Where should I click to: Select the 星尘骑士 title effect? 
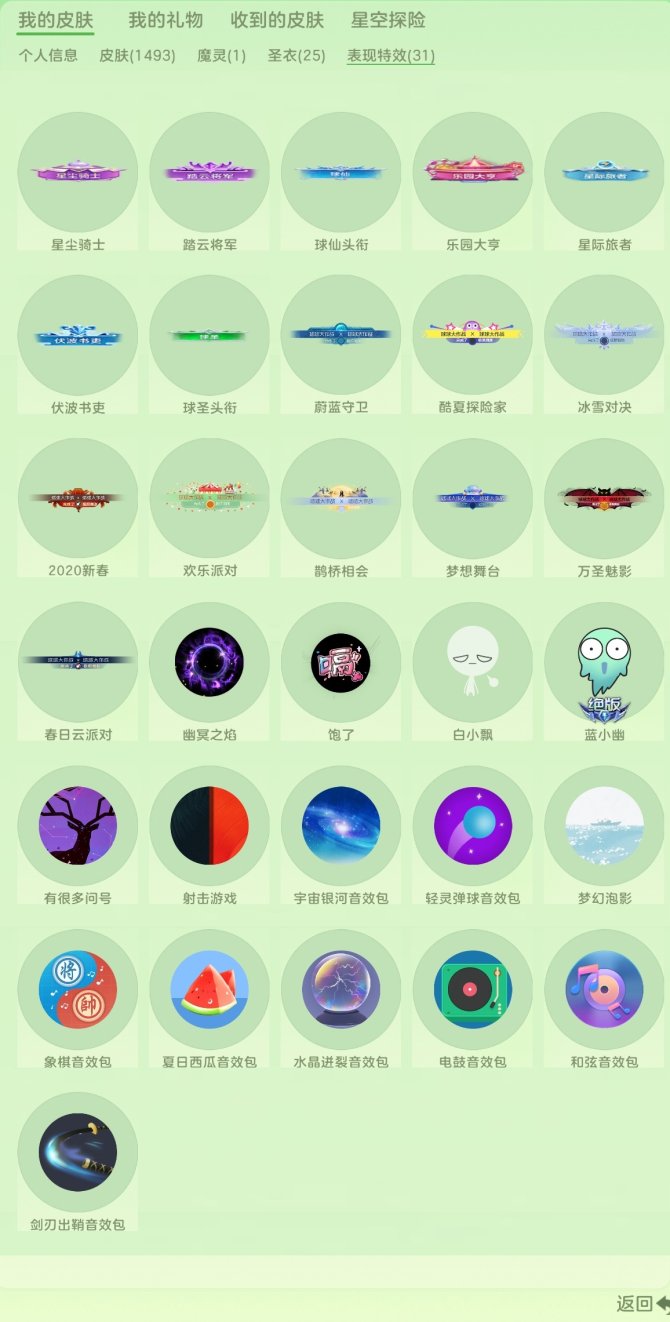(78, 173)
